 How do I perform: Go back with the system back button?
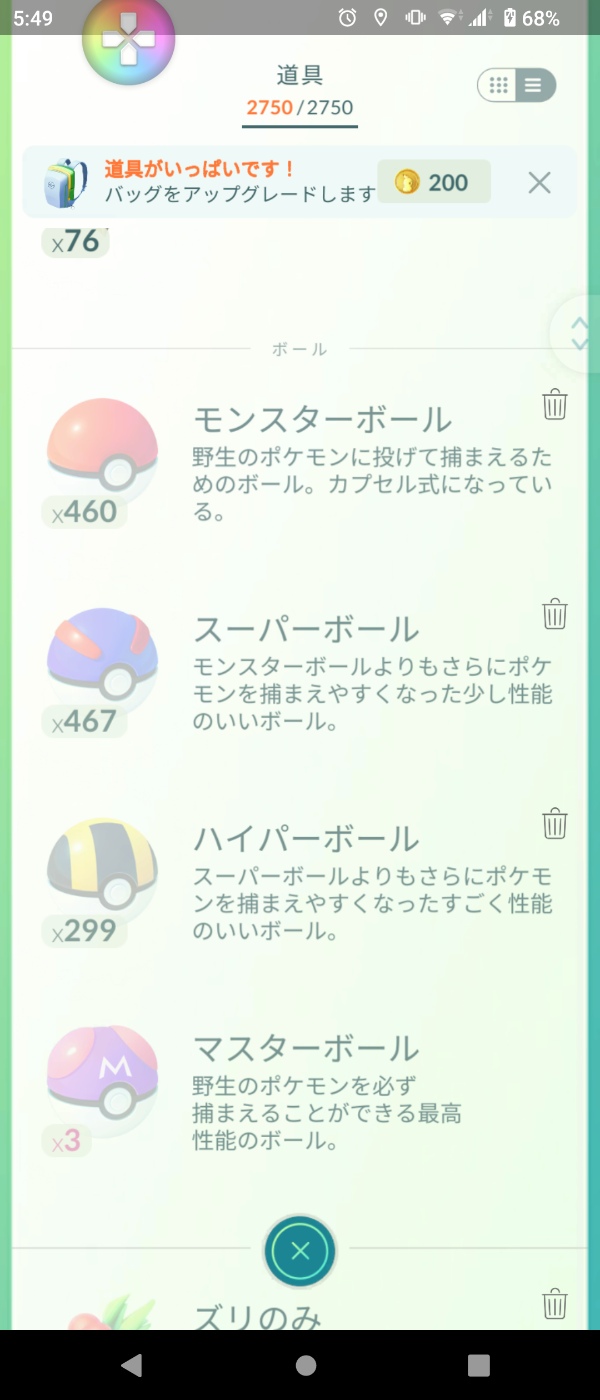[x=131, y=1365]
